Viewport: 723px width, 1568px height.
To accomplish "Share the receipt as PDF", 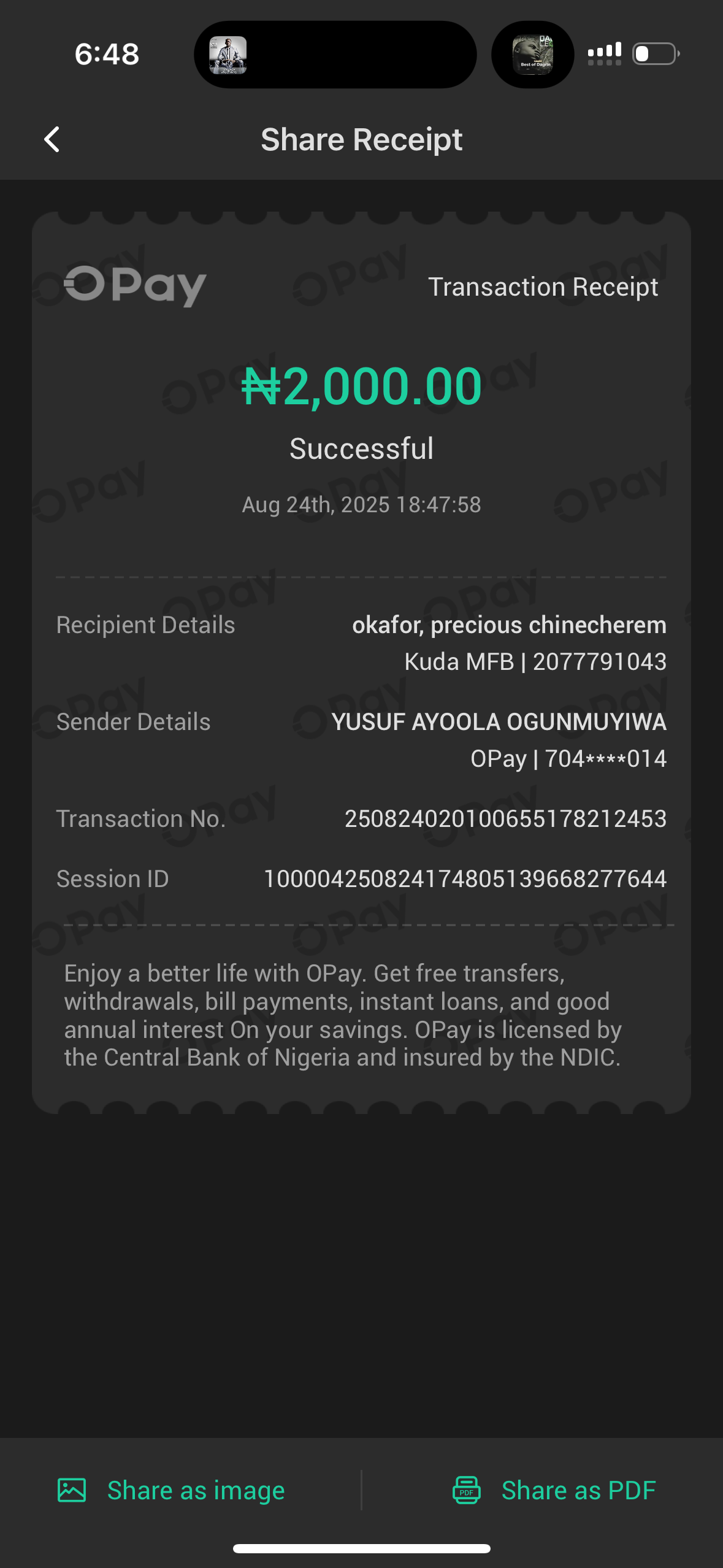I will [554, 1490].
